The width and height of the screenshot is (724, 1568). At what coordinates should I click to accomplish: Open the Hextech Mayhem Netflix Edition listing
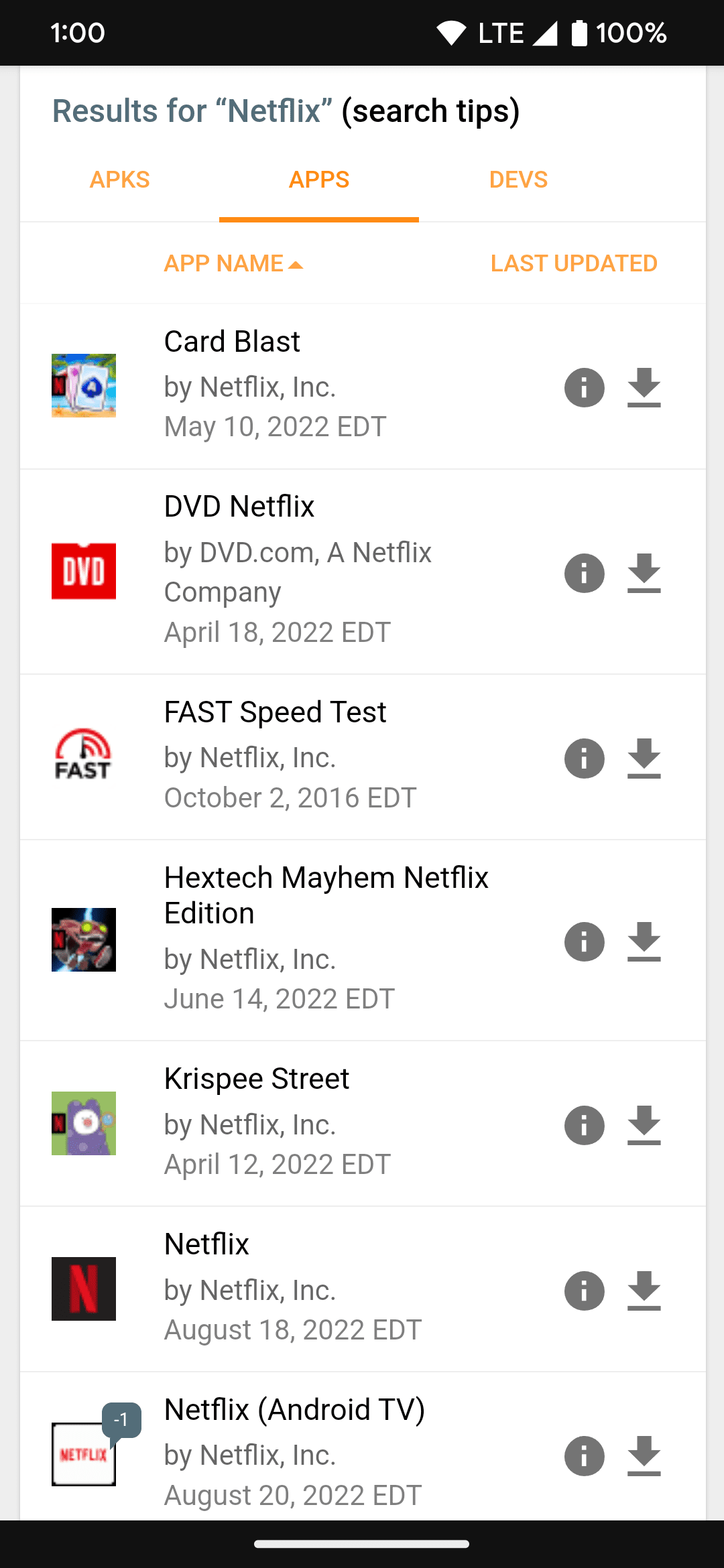(x=326, y=895)
